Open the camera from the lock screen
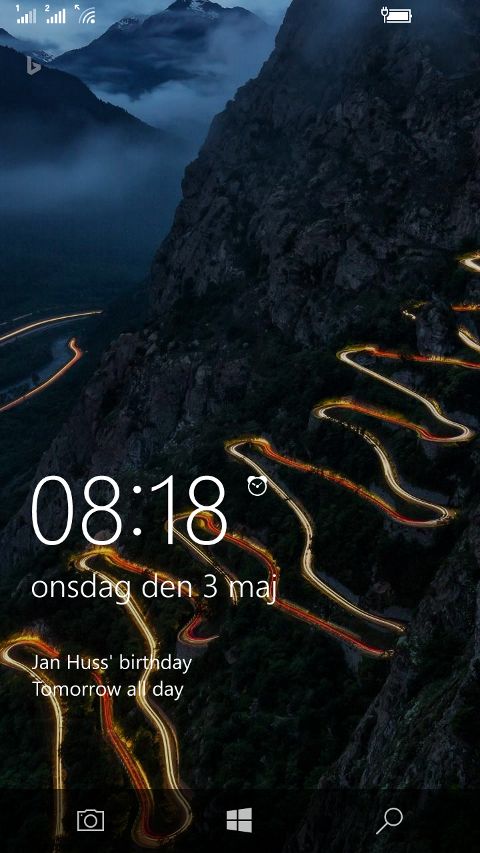This screenshot has height=853, width=480. (x=90, y=820)
